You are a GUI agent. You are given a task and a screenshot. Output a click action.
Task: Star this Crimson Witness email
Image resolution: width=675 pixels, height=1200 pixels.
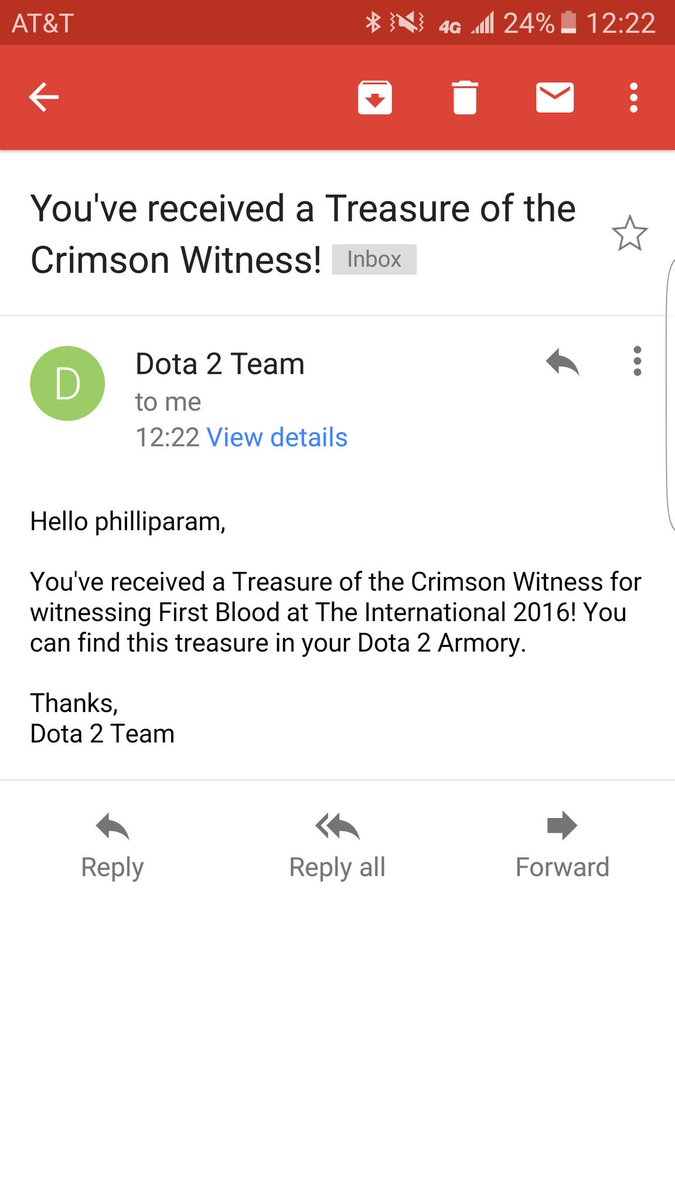coord(629,235)
